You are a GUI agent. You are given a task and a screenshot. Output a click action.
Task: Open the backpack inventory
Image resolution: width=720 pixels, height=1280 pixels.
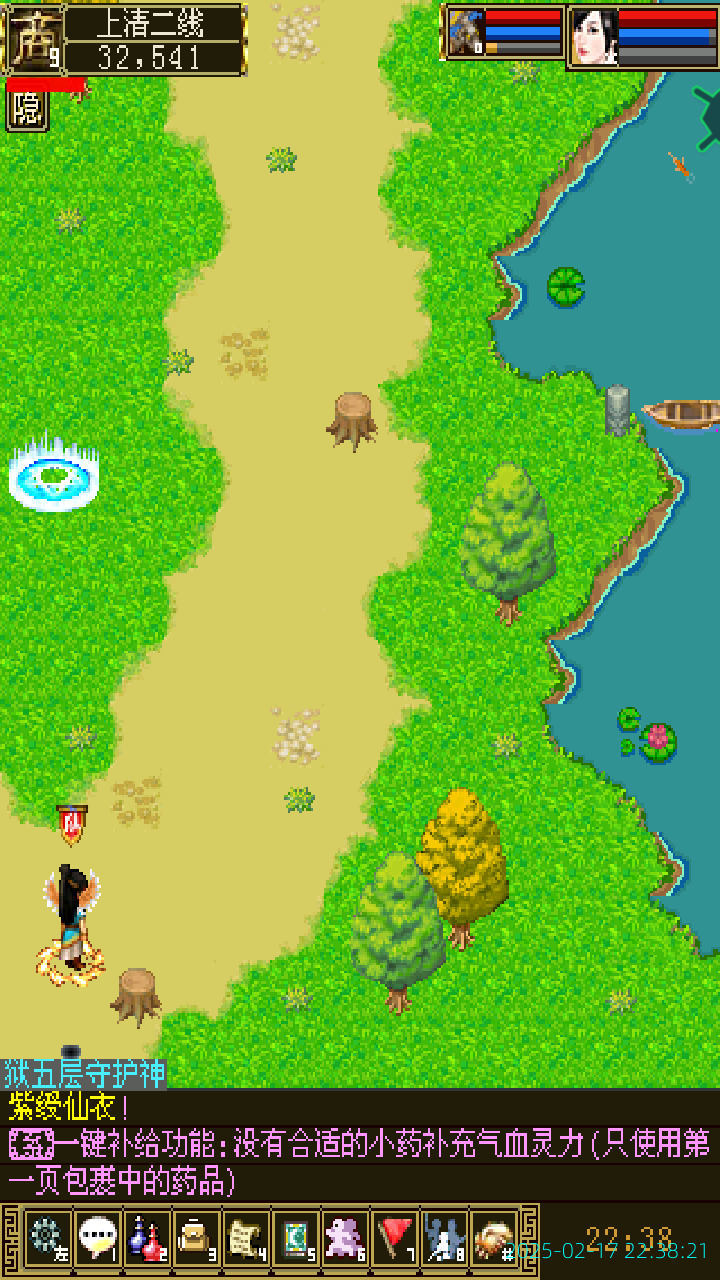point(196,1239)
